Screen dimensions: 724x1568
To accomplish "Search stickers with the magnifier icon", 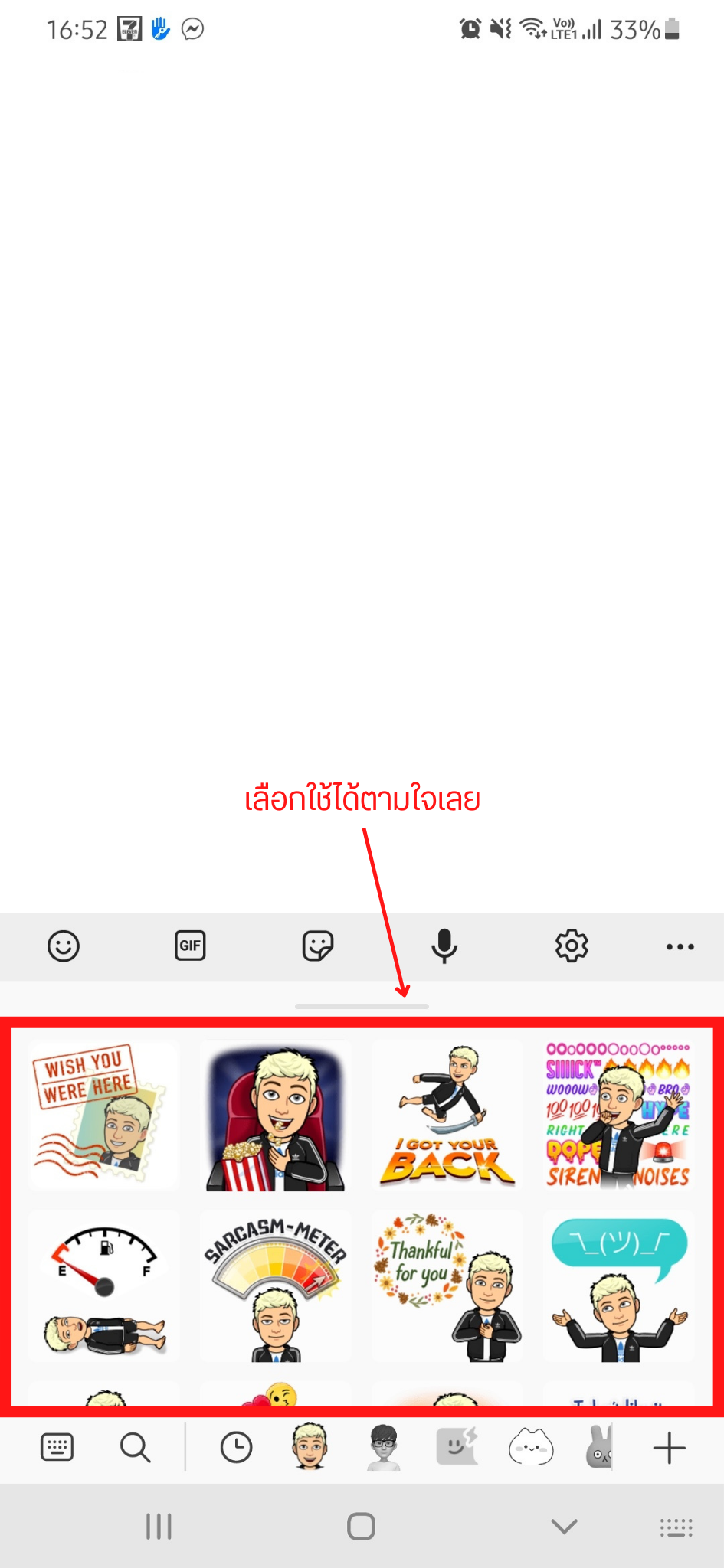I will pos(135,1448).
